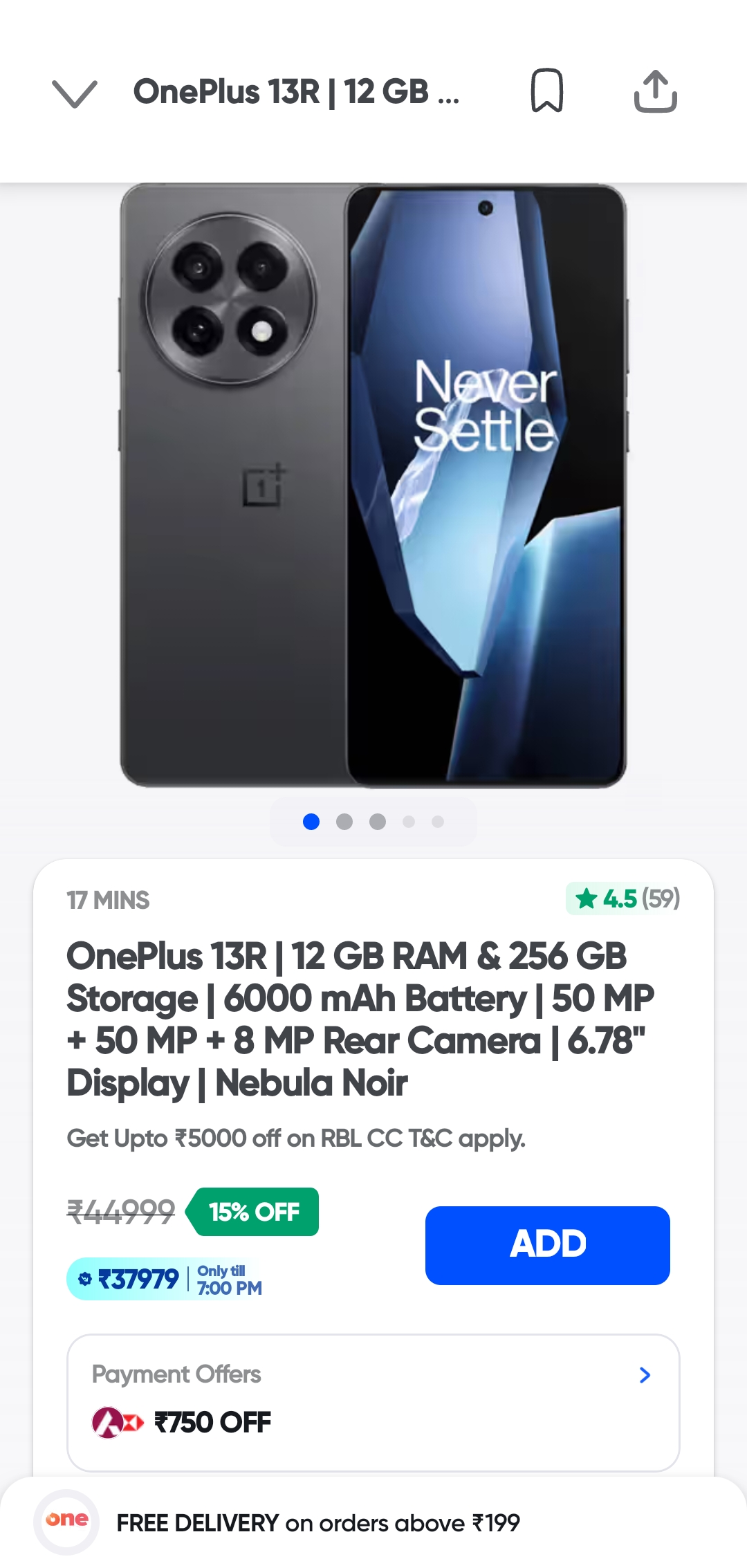Screen dimensions: 747x1568
Task: View the 4.5 star ratings and reviews
Action: (624, 898)
